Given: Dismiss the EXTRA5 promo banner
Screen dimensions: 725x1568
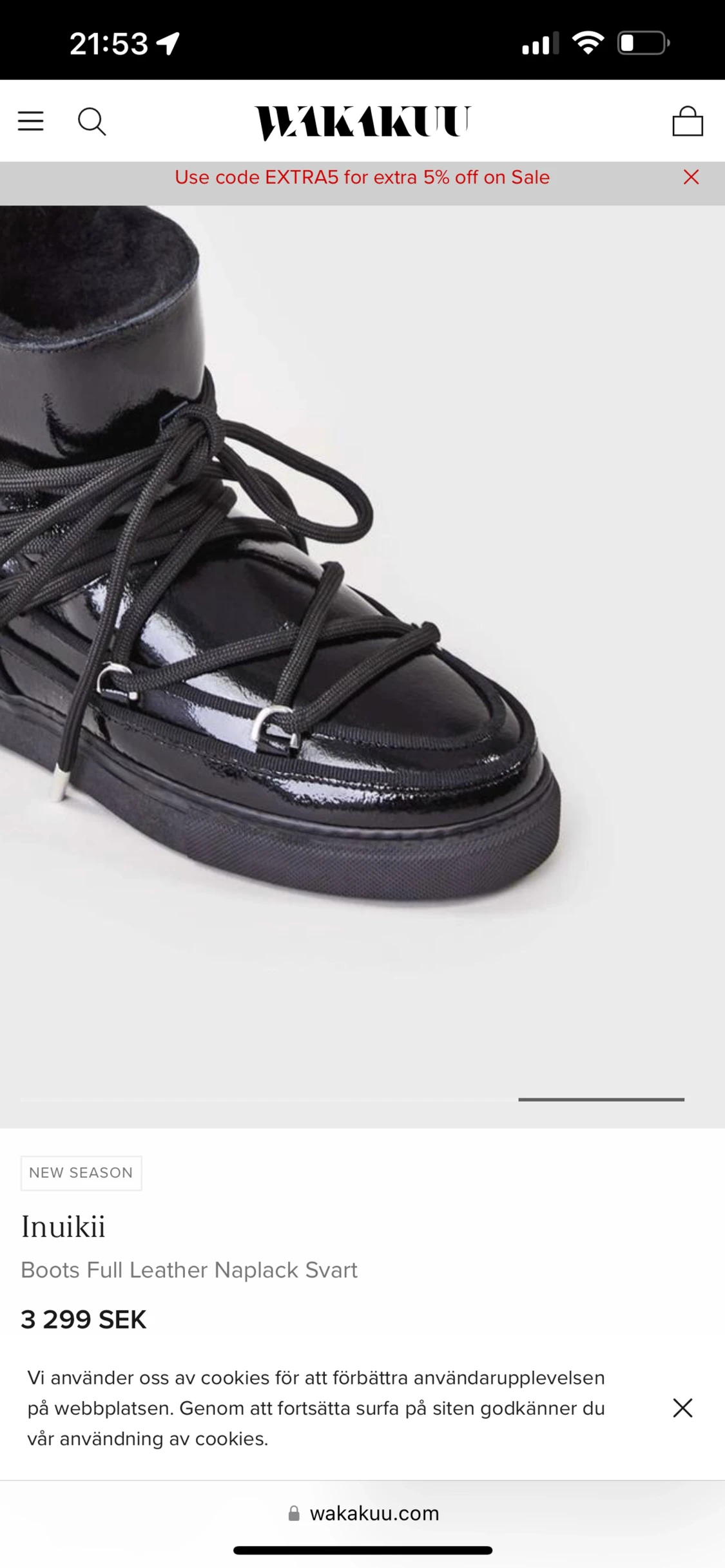Looking at the screenshot, I should (691, 177).
